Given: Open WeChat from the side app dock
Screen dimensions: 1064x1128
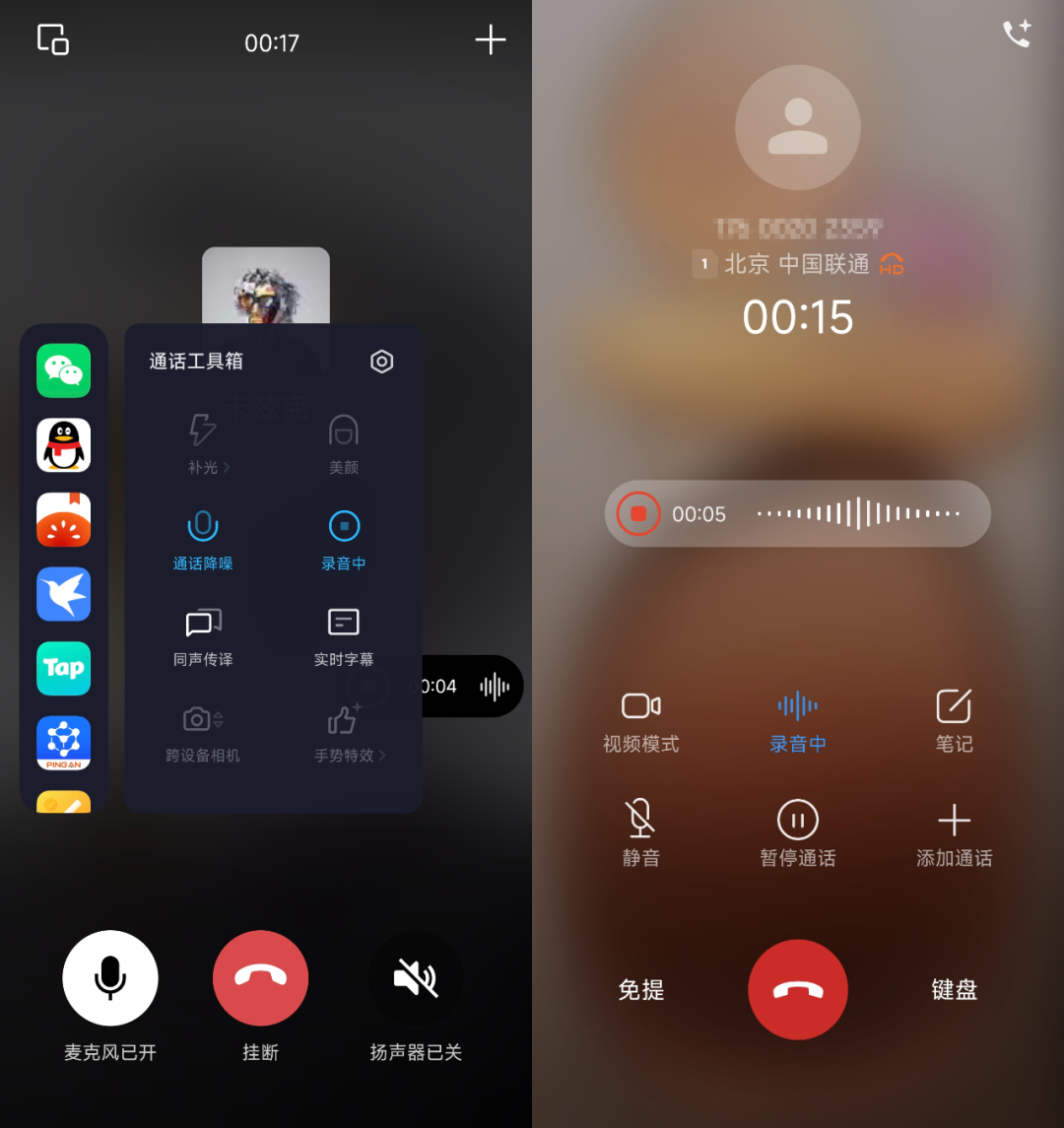Looking at the screenshot, I should [64, 370].
